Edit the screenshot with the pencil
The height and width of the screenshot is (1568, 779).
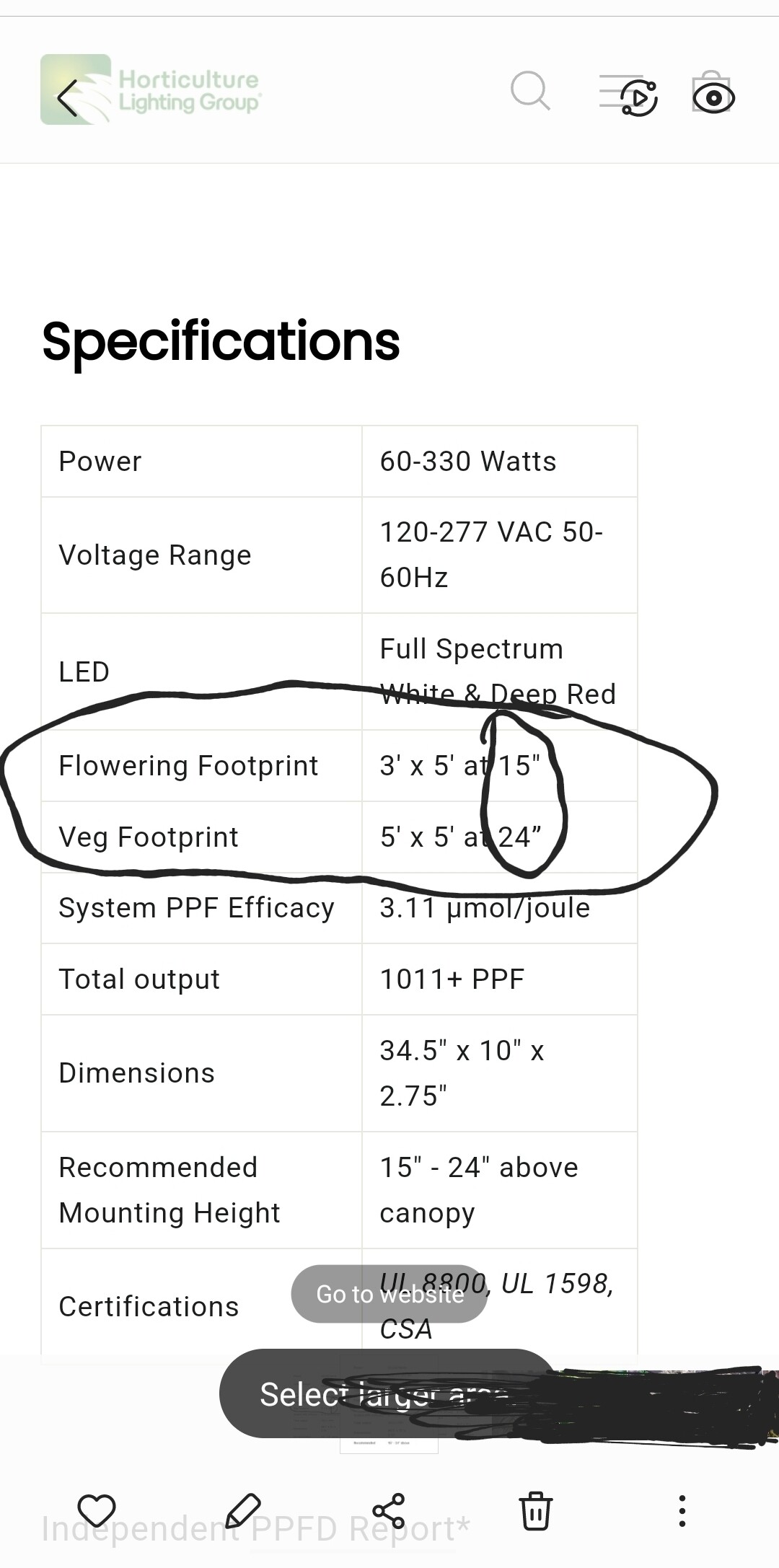click(242, 1510)
